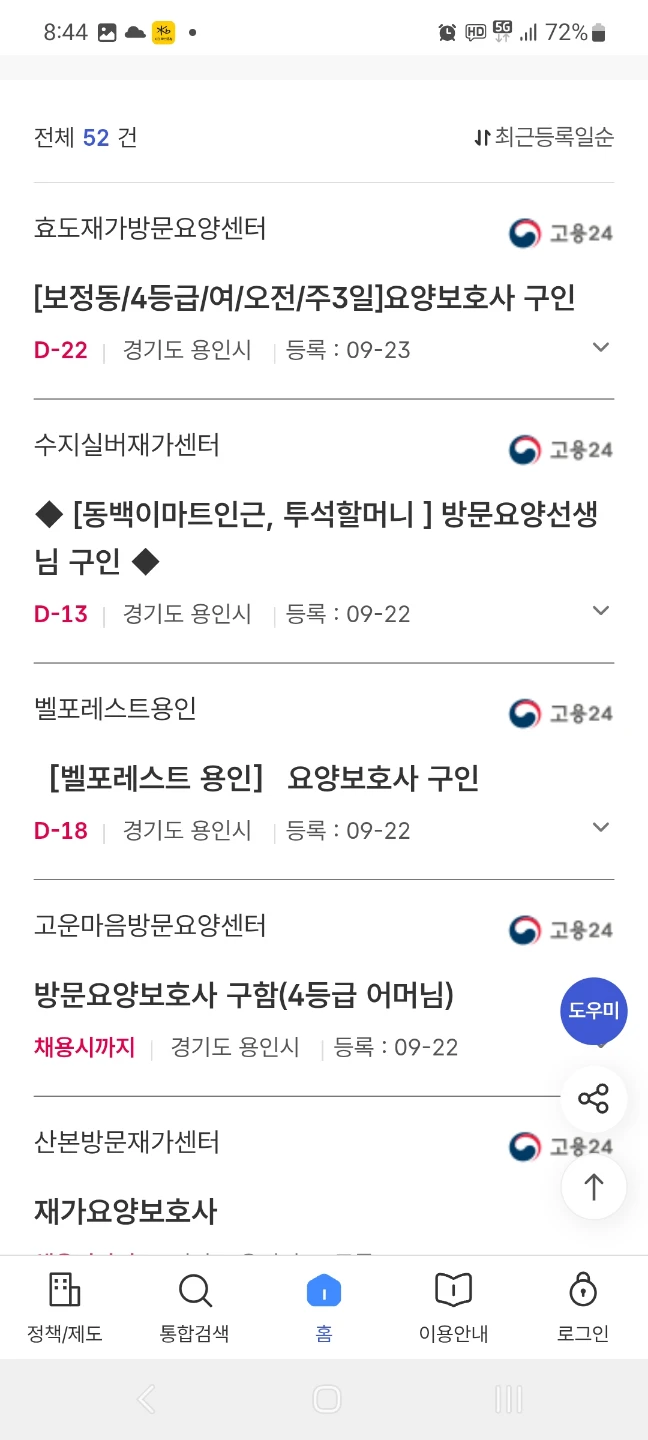Open the 방문요양보호사 구함(4등급 어머님) listing
The height and width of the screenshot is (1440, 648).
coord(244,995)
